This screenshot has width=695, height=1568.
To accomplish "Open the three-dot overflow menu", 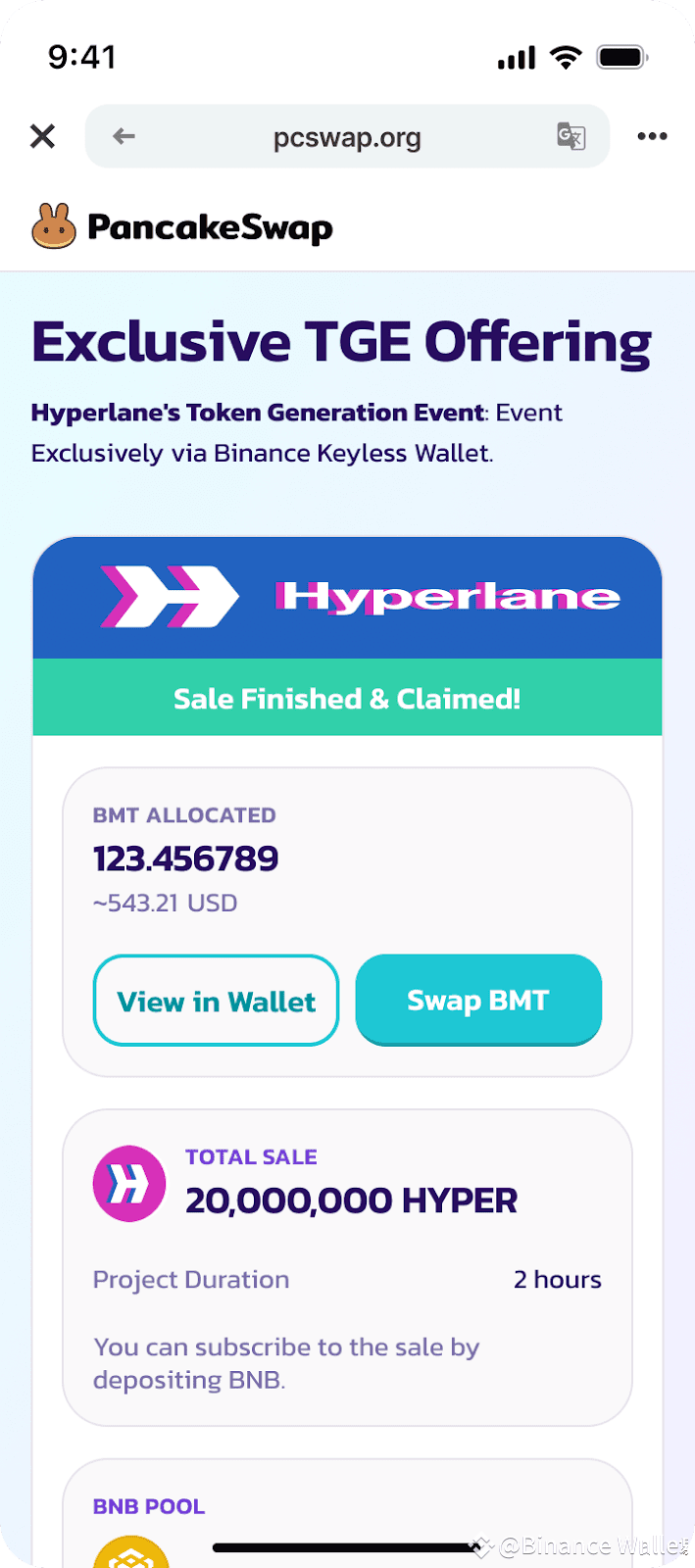I will point(652,136).
